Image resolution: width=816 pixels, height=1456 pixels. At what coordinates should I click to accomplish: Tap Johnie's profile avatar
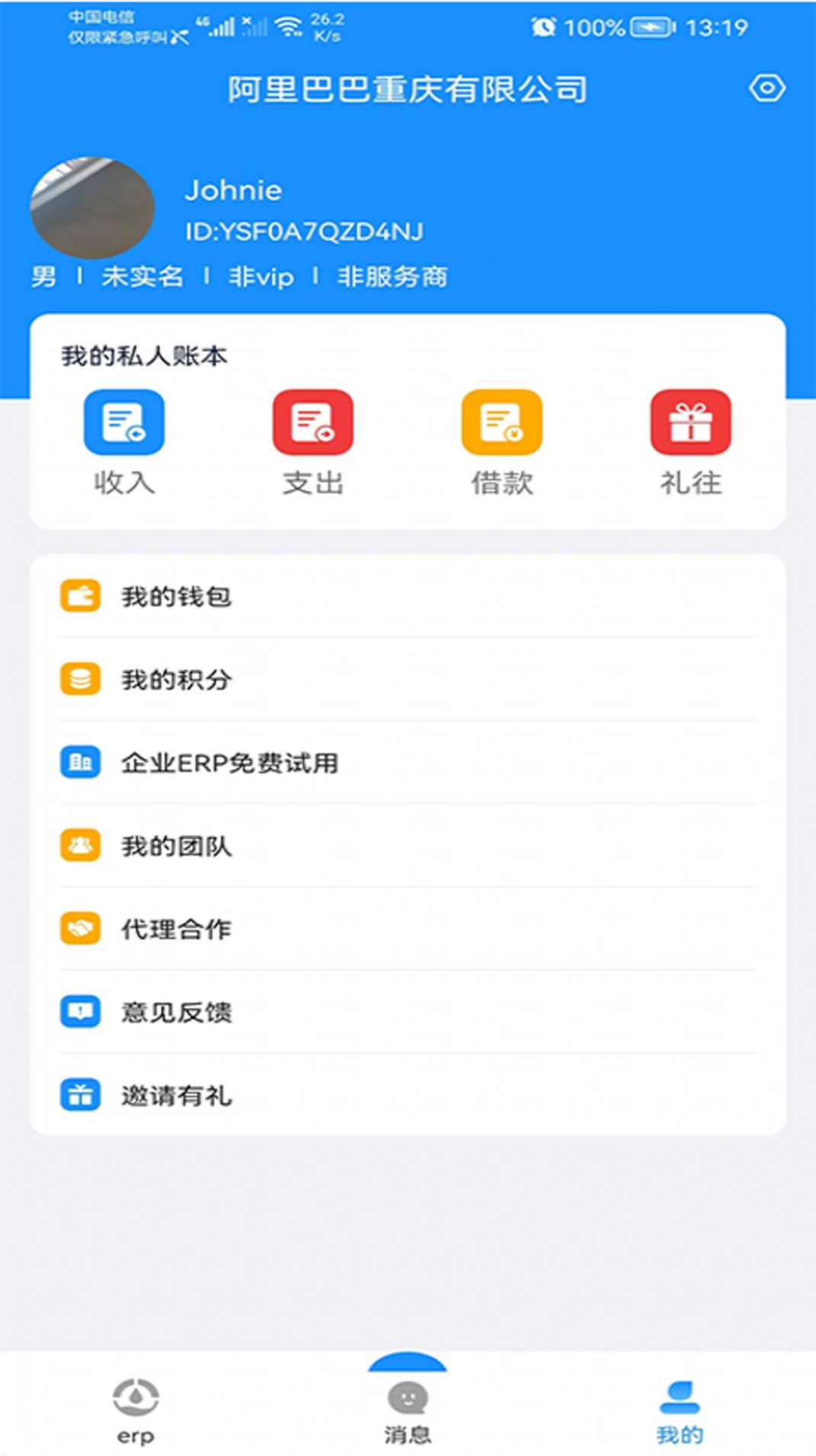(x=92, y=207)
